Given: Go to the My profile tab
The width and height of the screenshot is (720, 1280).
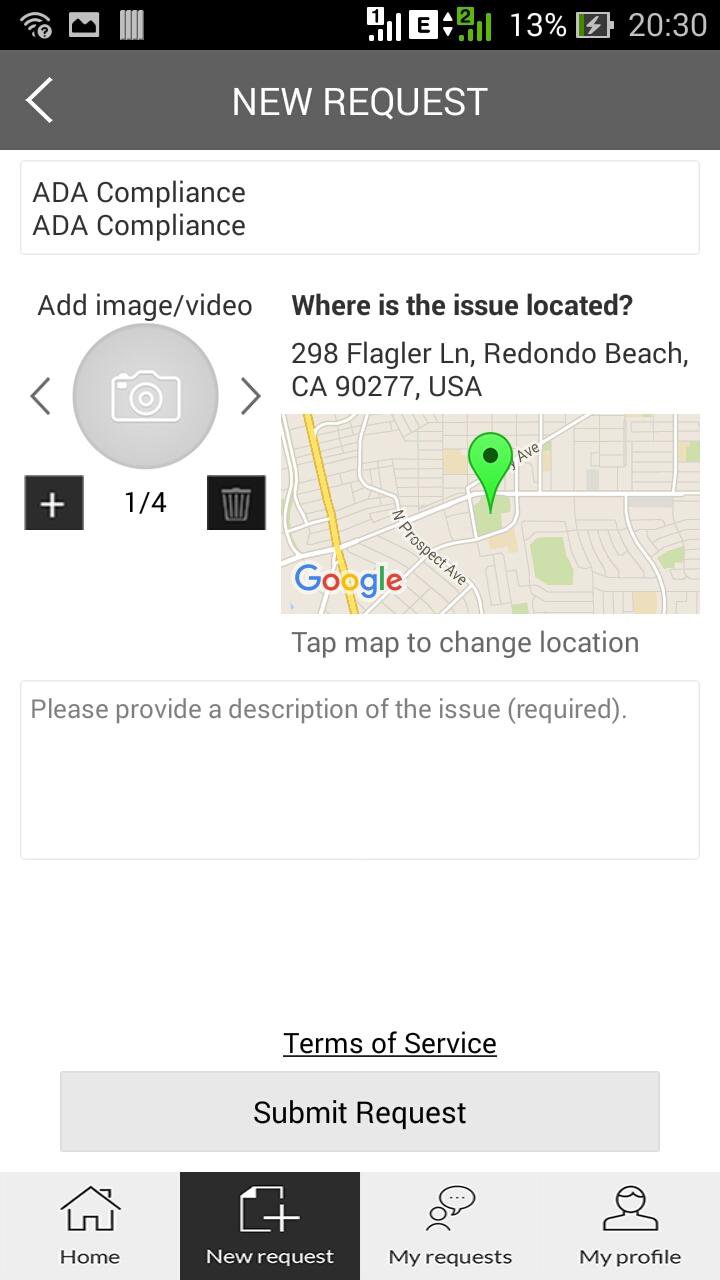Looking at the screenshot, I should click(630, 1226).
